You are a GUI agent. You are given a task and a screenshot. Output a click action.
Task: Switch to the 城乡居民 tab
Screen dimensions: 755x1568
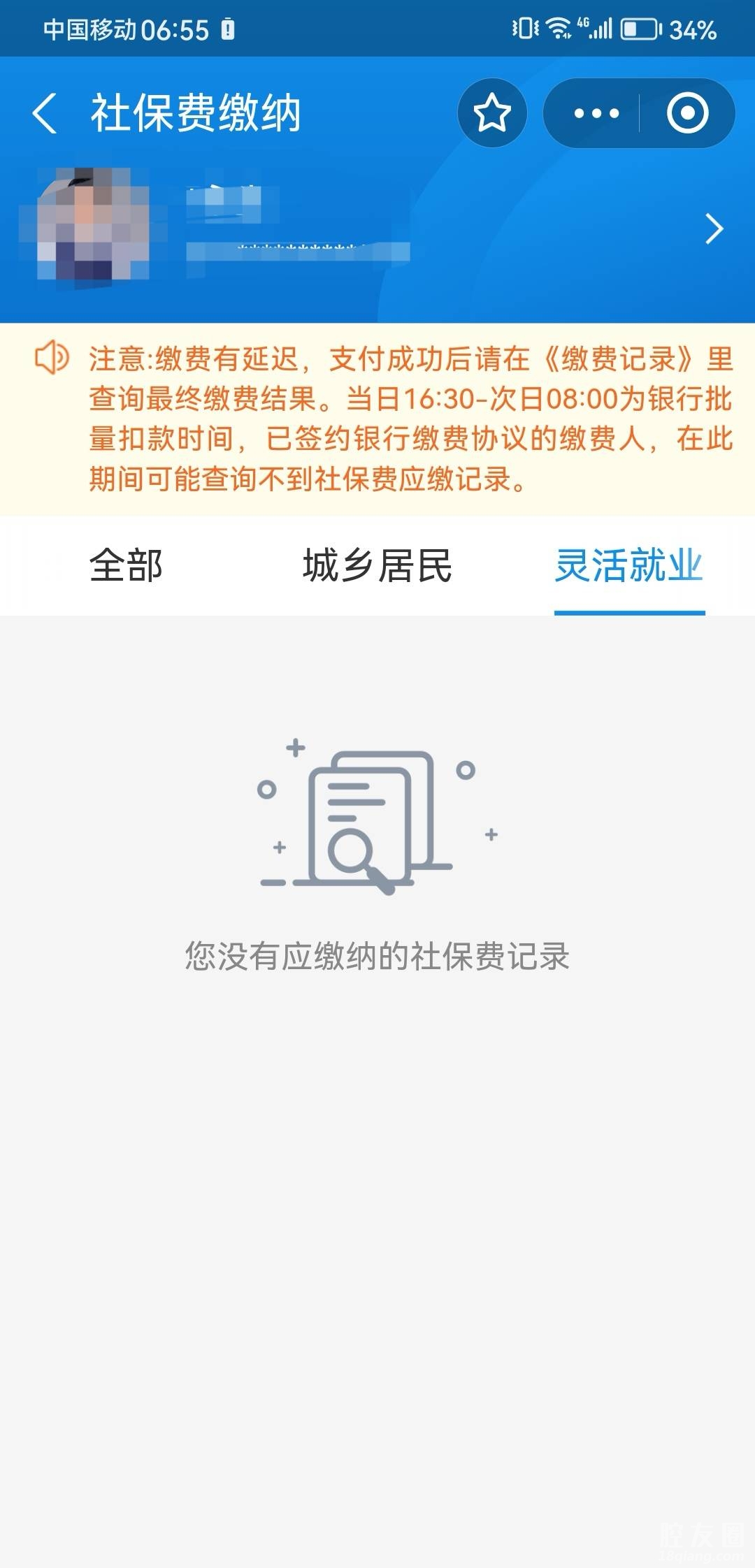[377, 565]
